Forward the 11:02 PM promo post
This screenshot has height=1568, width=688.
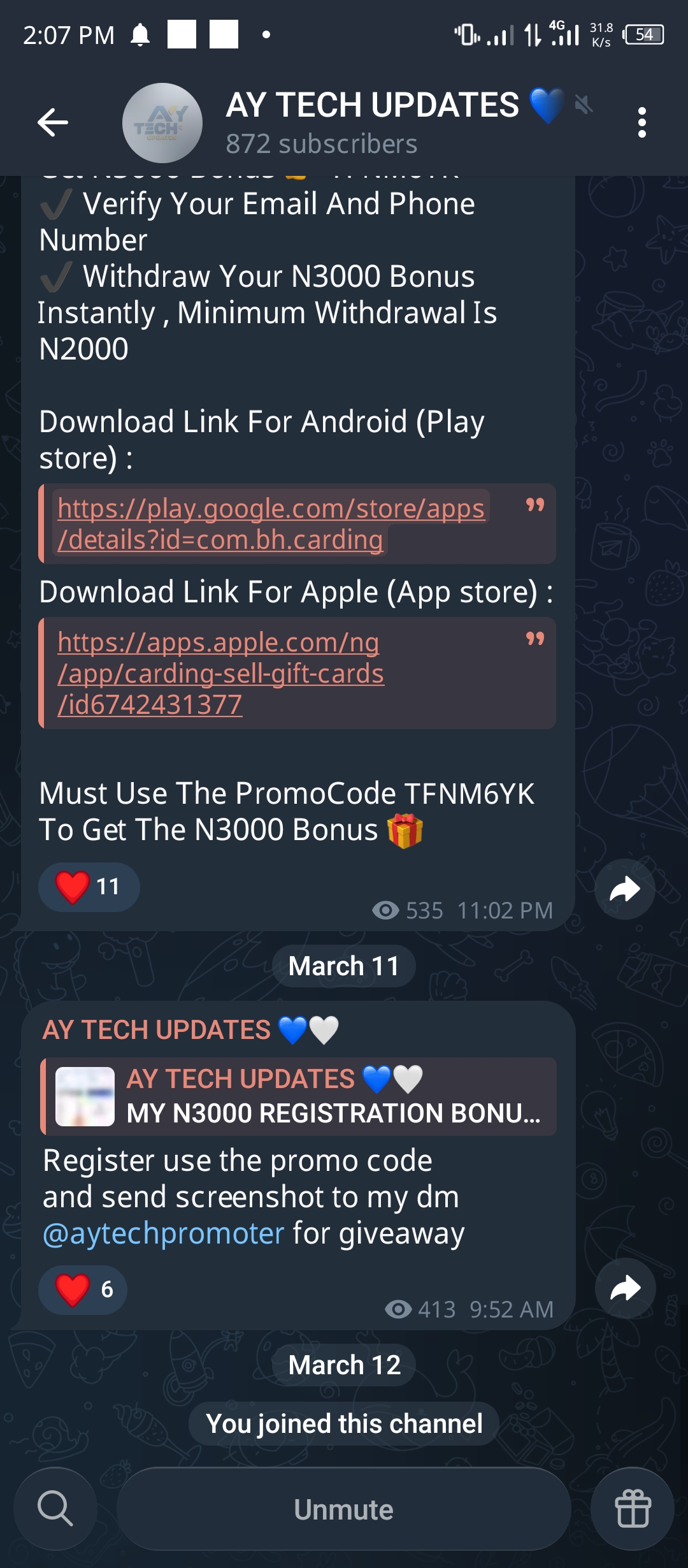click(x=624, y=889)
